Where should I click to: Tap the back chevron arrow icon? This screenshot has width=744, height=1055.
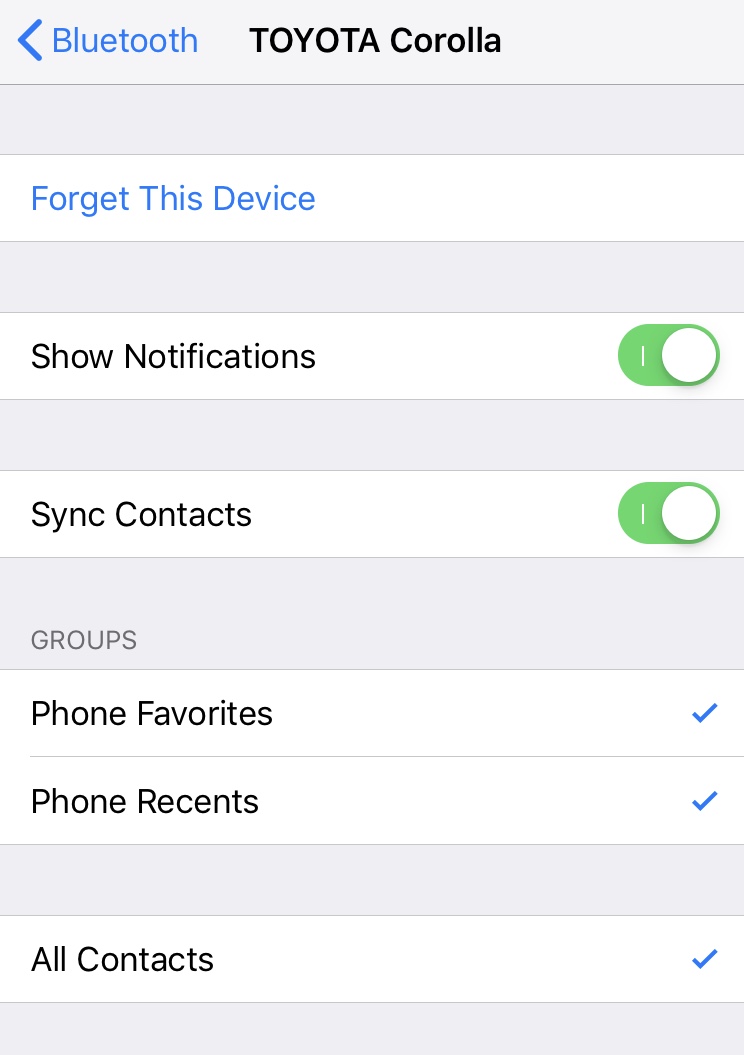coord(30,40)
